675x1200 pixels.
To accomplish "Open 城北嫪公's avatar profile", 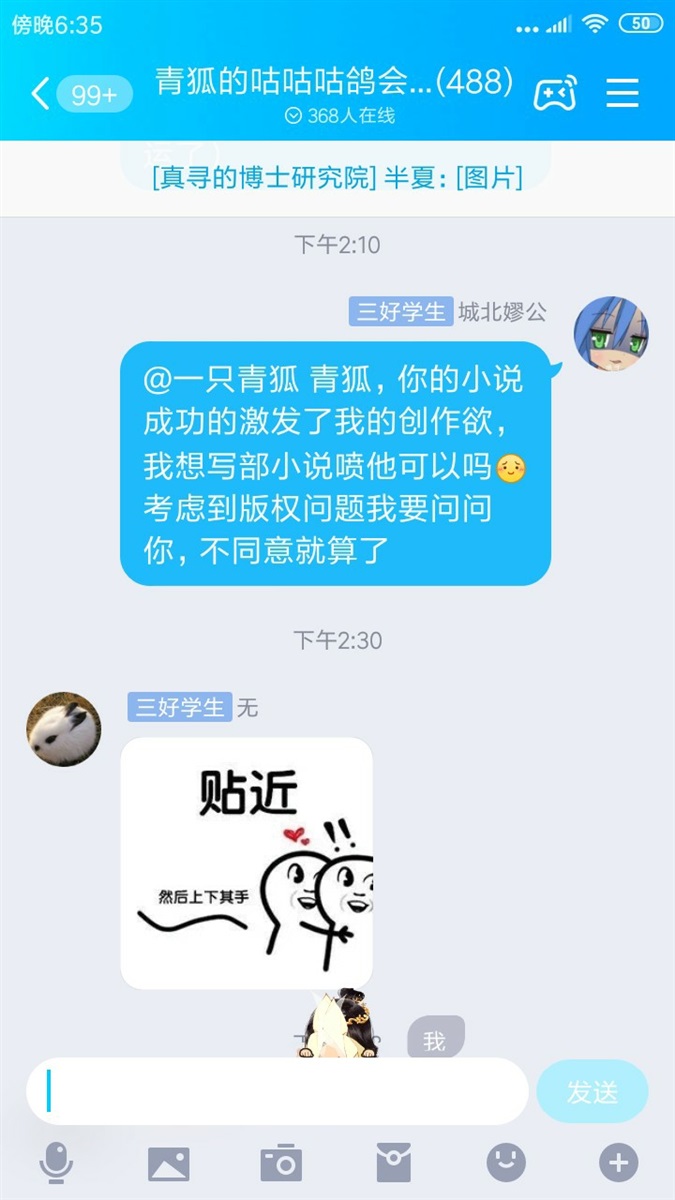I will pyautogui.click(x=610, y=333).
